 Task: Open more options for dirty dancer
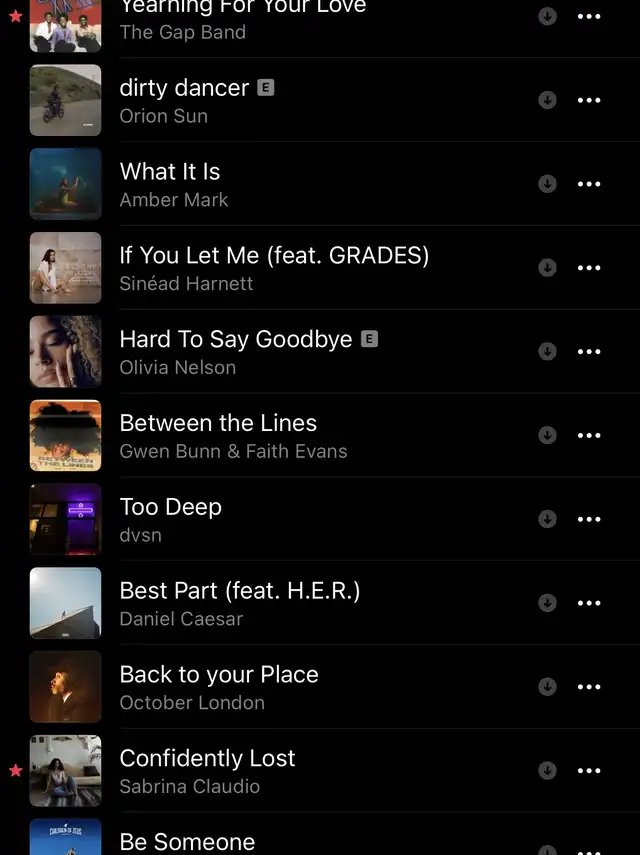point(589,100)
